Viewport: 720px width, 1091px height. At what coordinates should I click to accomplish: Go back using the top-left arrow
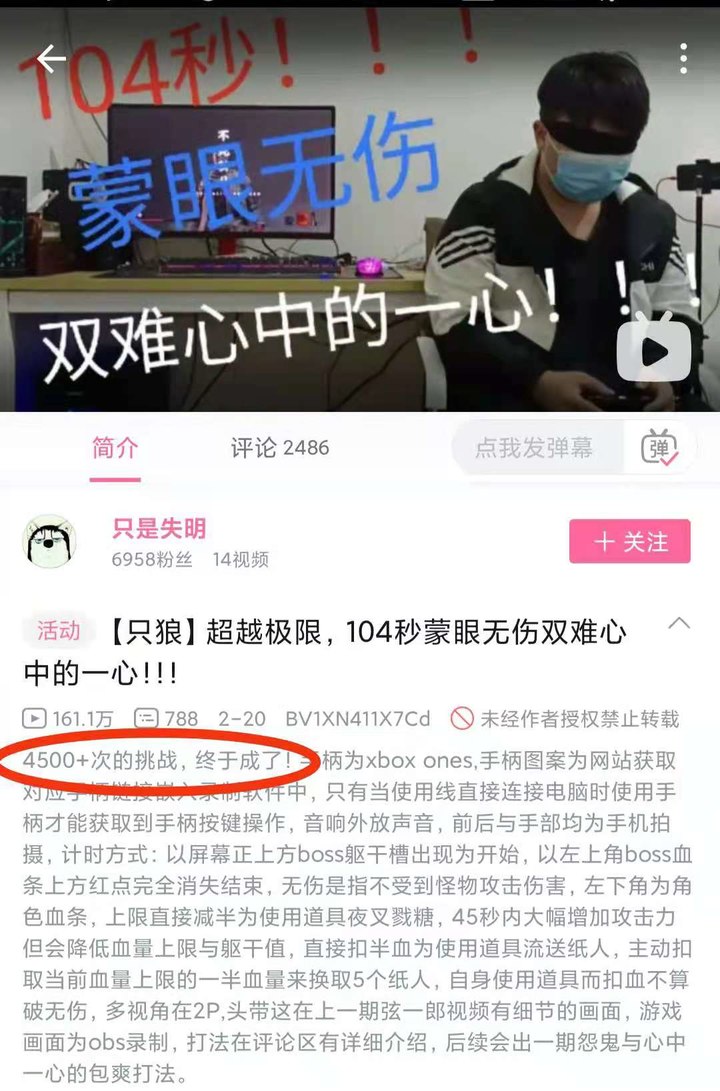coord(50,60)
